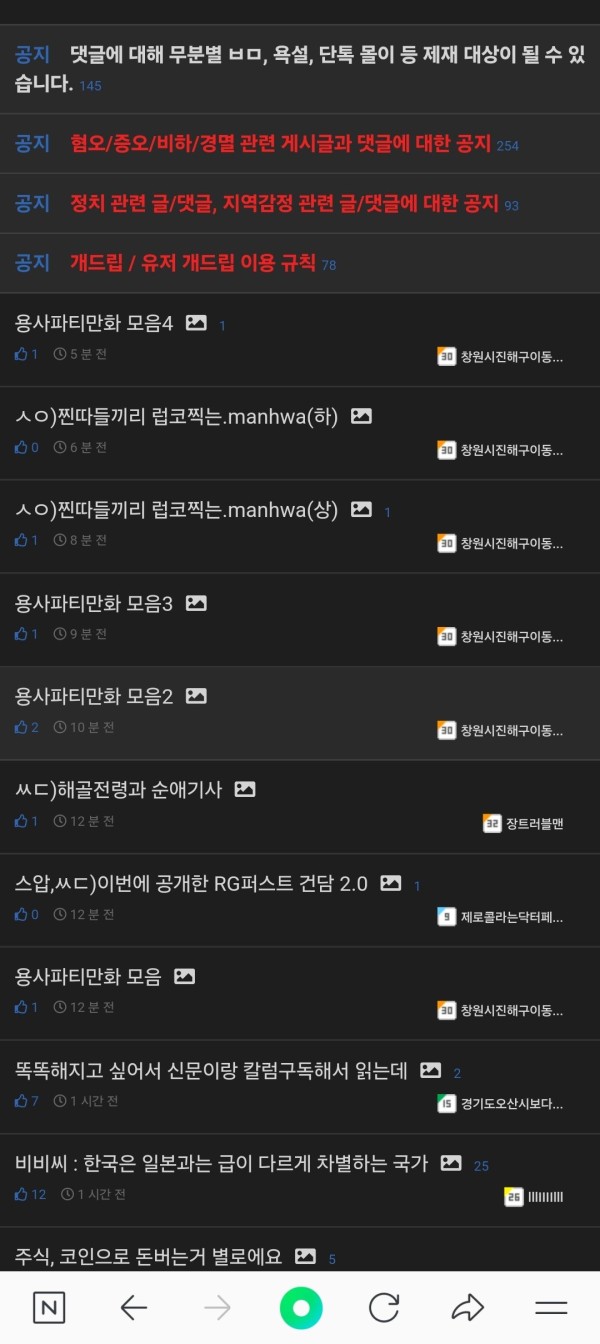Open the post 용사파티만화 모음4
Viewport: 600px width, 1344px height.
(x=95, y=323)
